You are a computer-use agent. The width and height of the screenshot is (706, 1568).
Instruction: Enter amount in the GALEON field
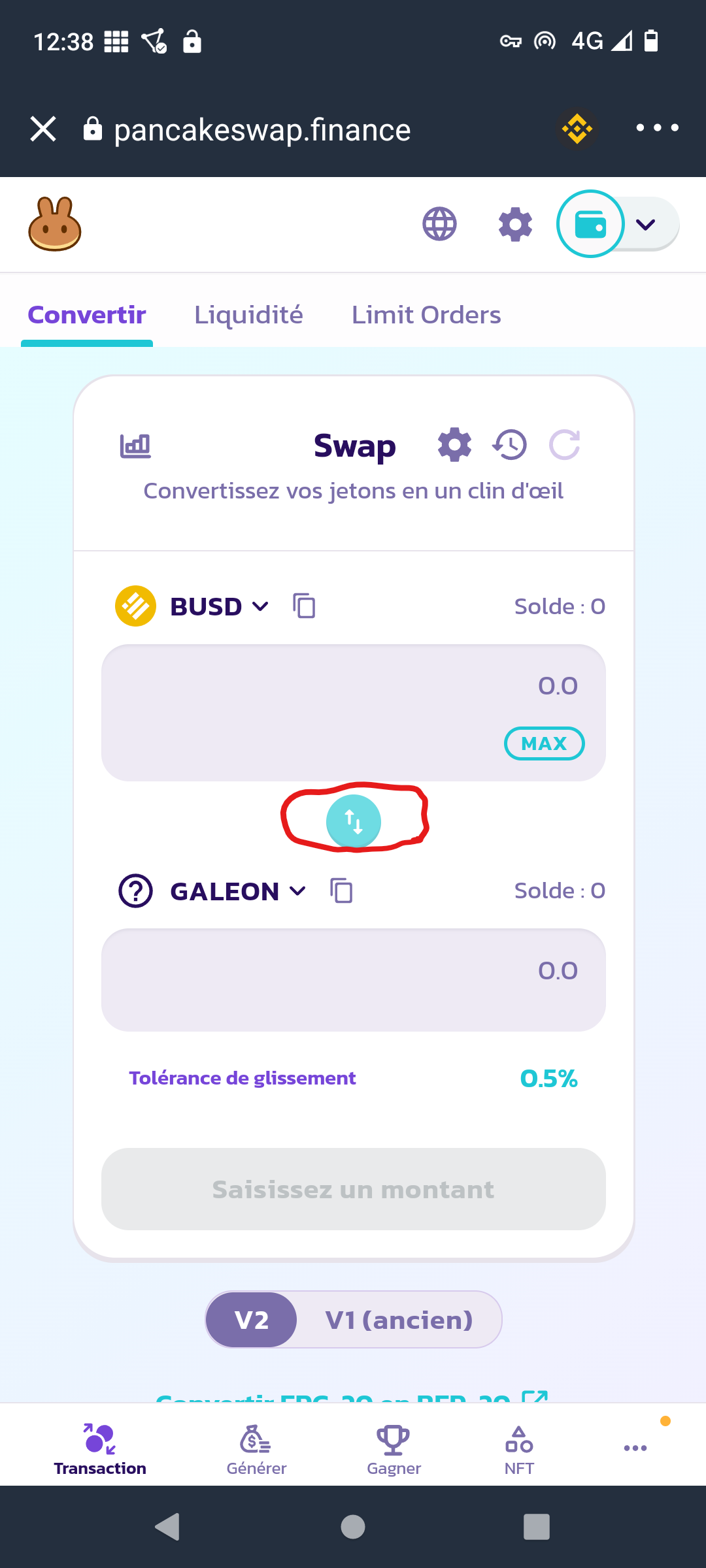[x=354, y=979]
